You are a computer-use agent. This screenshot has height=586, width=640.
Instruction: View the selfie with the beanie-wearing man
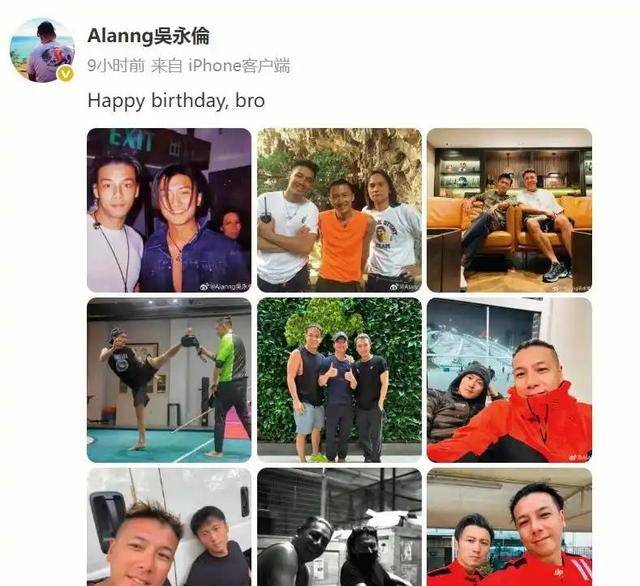(x=509, y=380)
